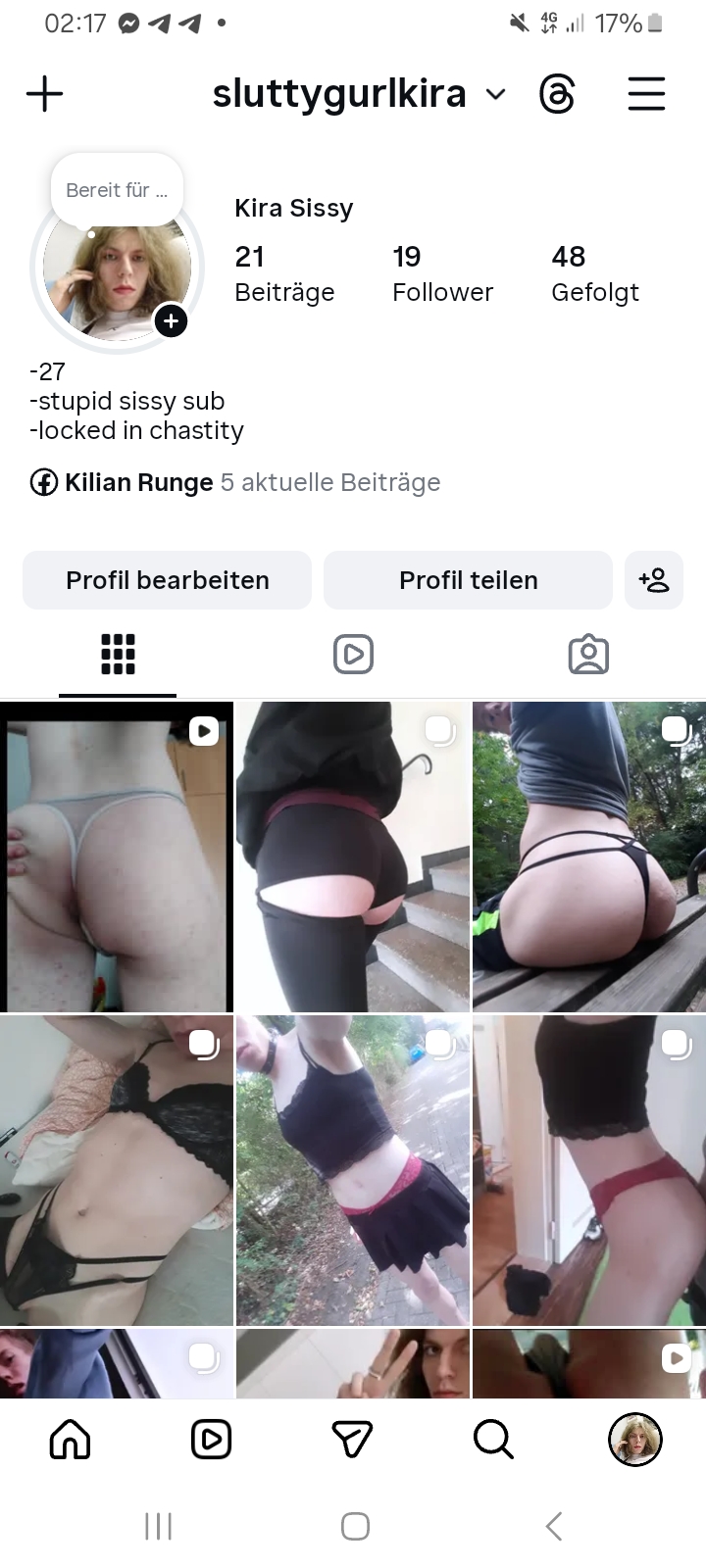Open the hamburger menu
Screen dimensions: 706x1568
[x=646, y=93]
